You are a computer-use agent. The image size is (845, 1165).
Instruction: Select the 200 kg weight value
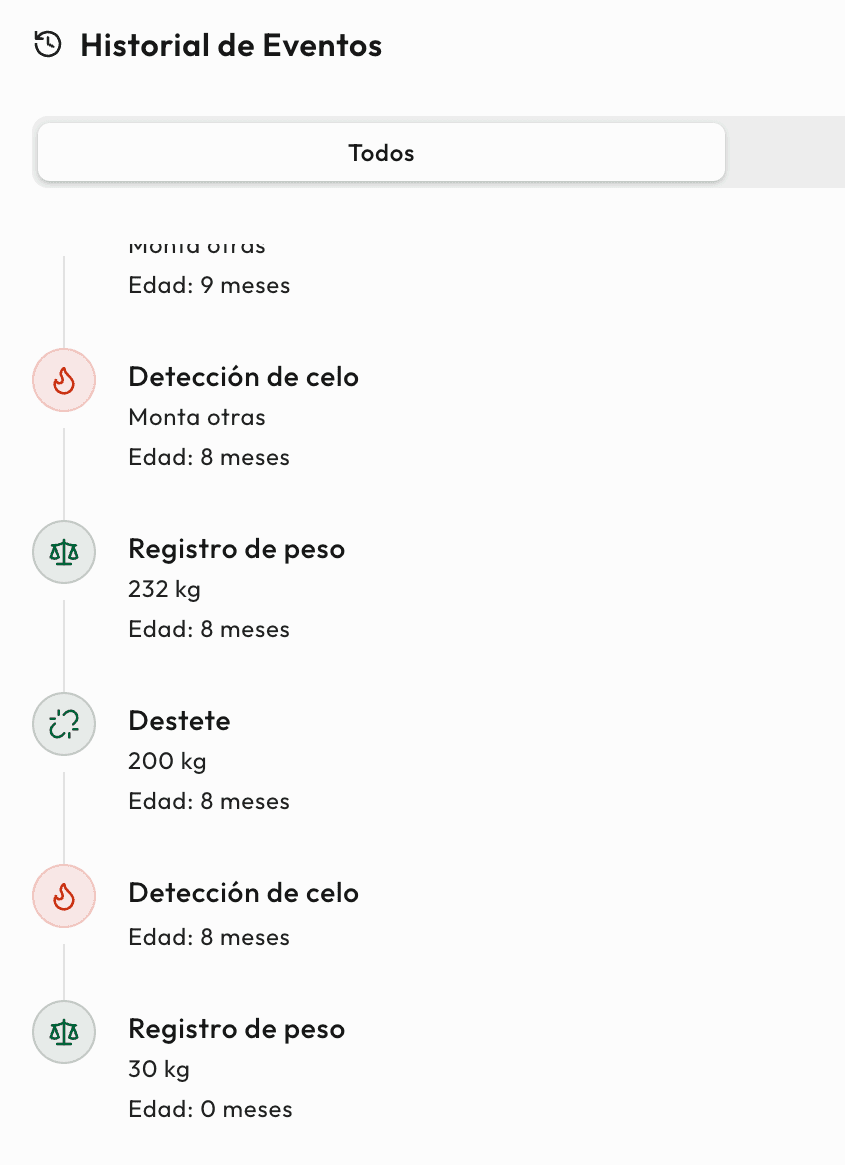tap(166, 761)
